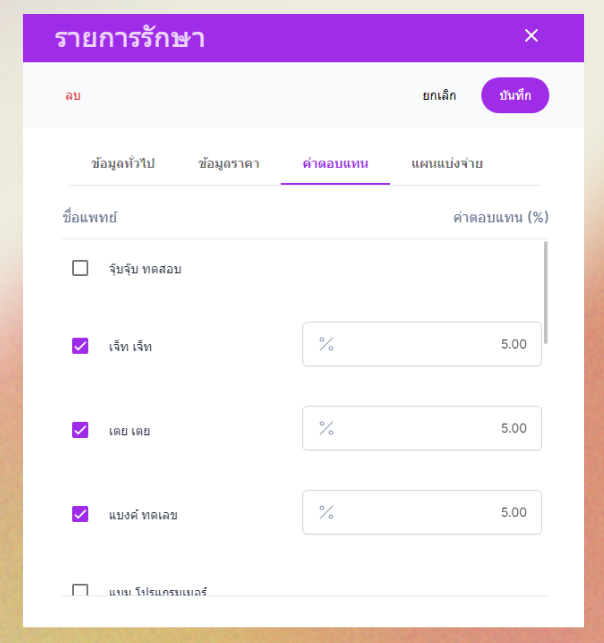Uncheck the box for เจ๊ท เจ๊ท
The height and width of the screenshot is (643, 604).
(x=81, y=346)
